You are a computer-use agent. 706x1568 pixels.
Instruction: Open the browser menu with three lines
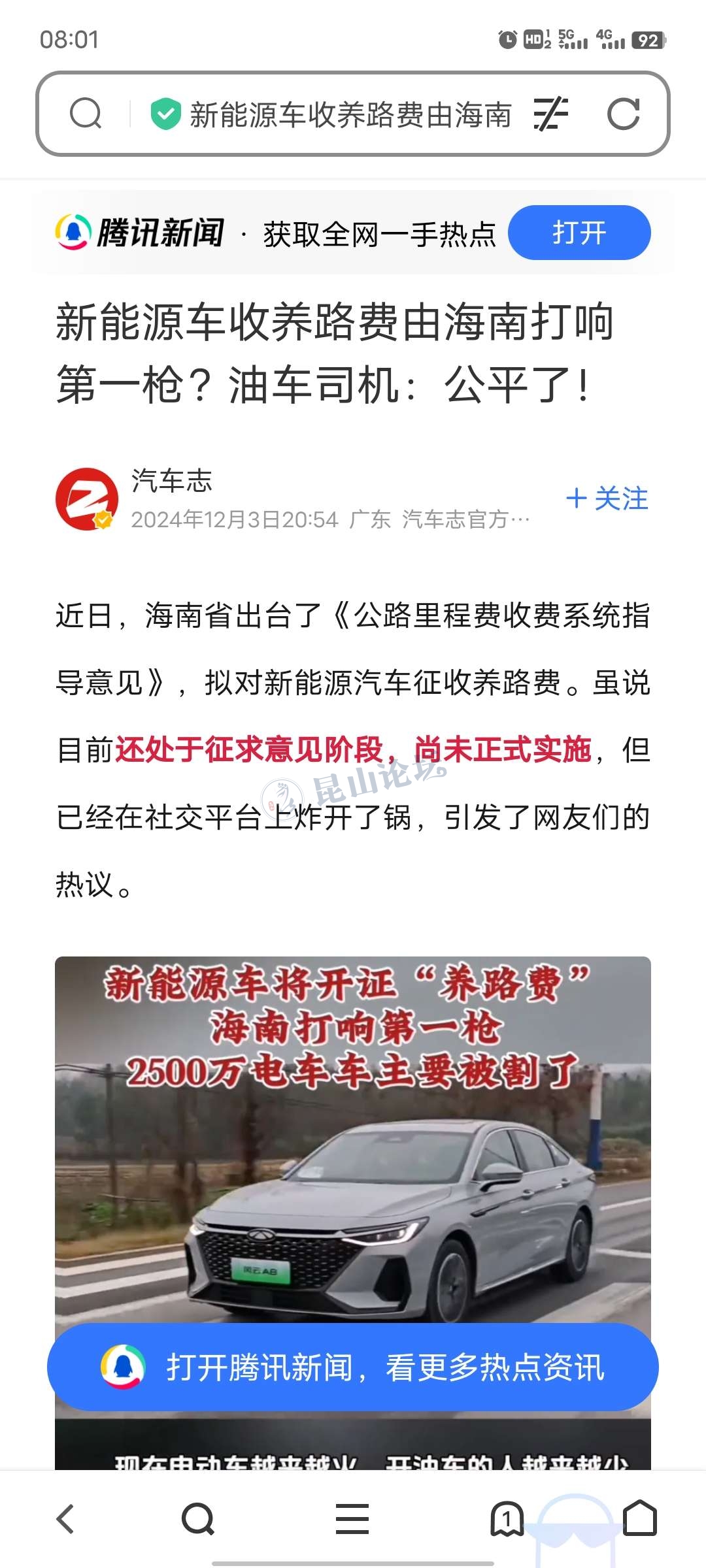(352, 1518)
